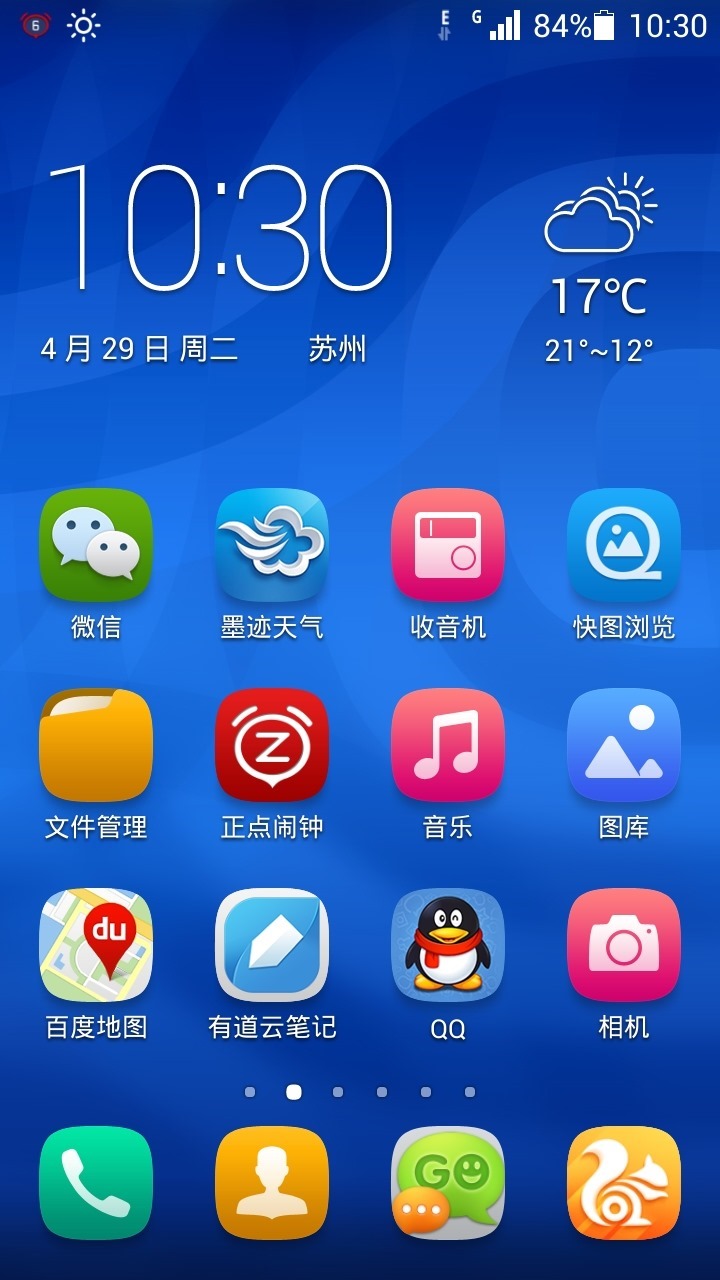This screenshot has height=1280, width=720.
Task: Open 快图浏览 image viewer
Action: [x=624, y=545]
